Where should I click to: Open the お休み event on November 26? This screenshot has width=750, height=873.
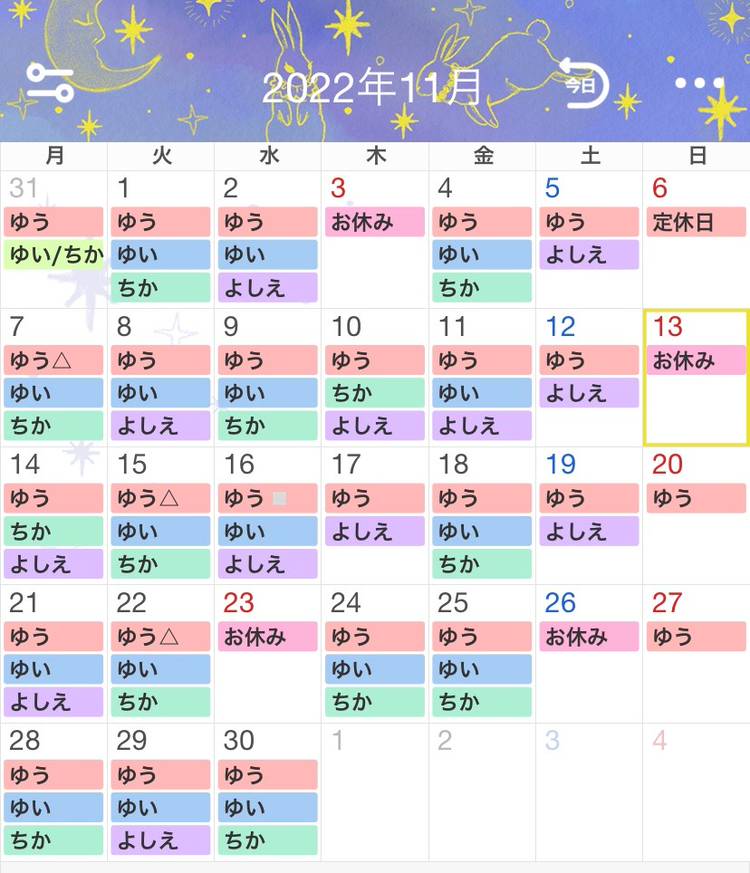click(x=589, y=636)
